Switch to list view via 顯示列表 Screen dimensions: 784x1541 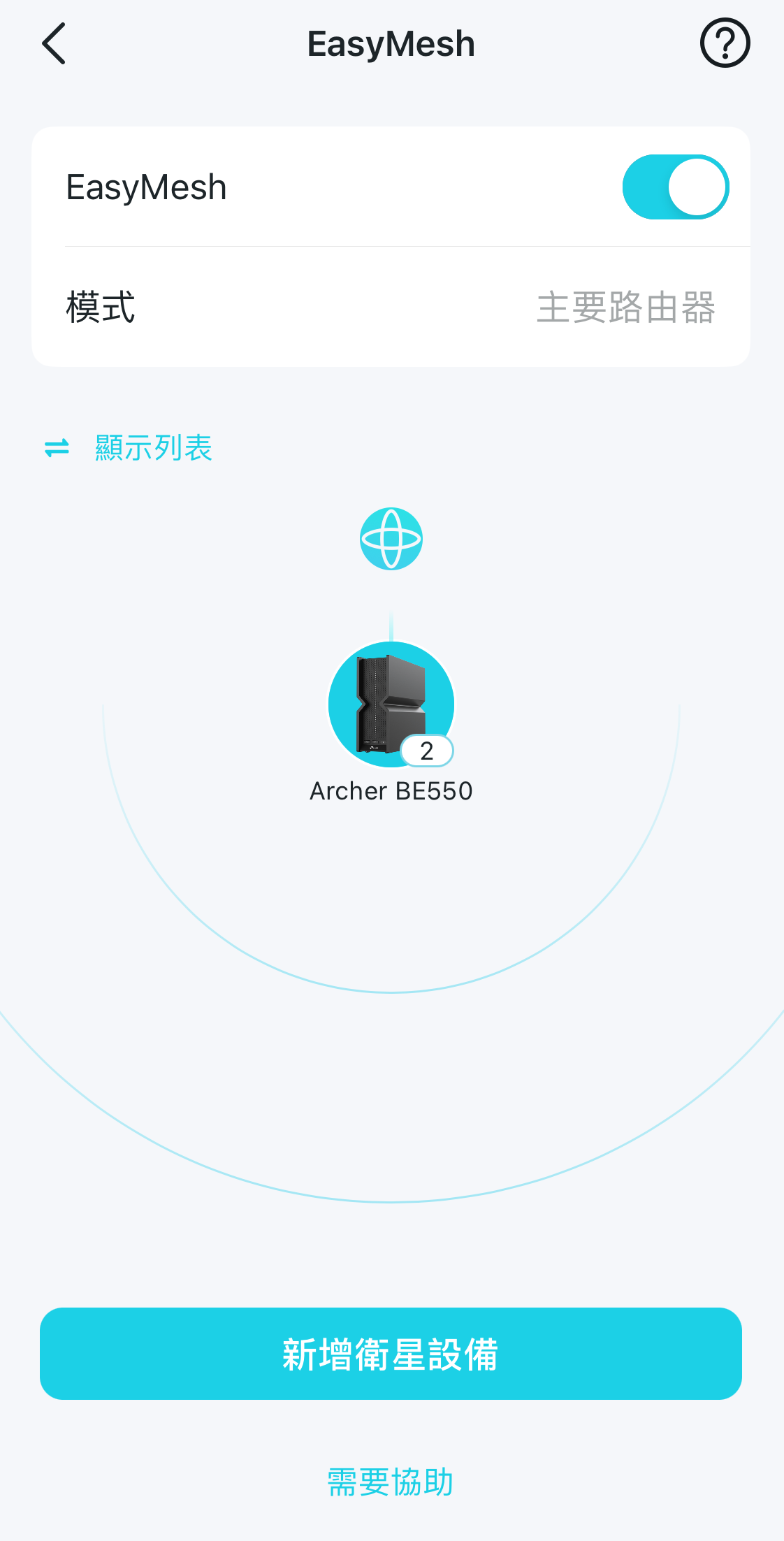[129, 448]
